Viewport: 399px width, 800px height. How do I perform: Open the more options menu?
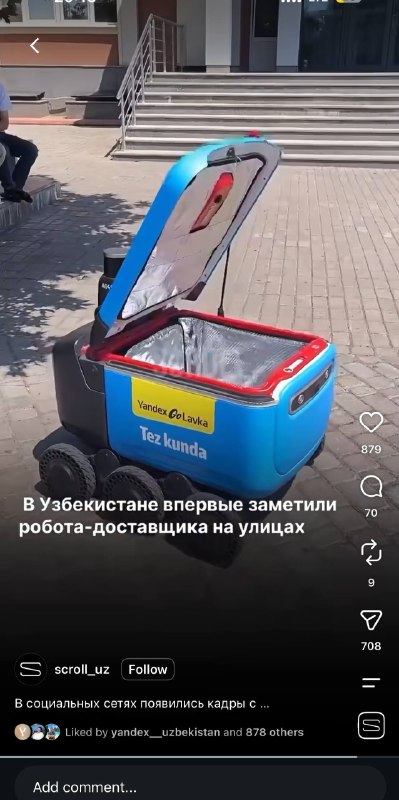(371, 683)
